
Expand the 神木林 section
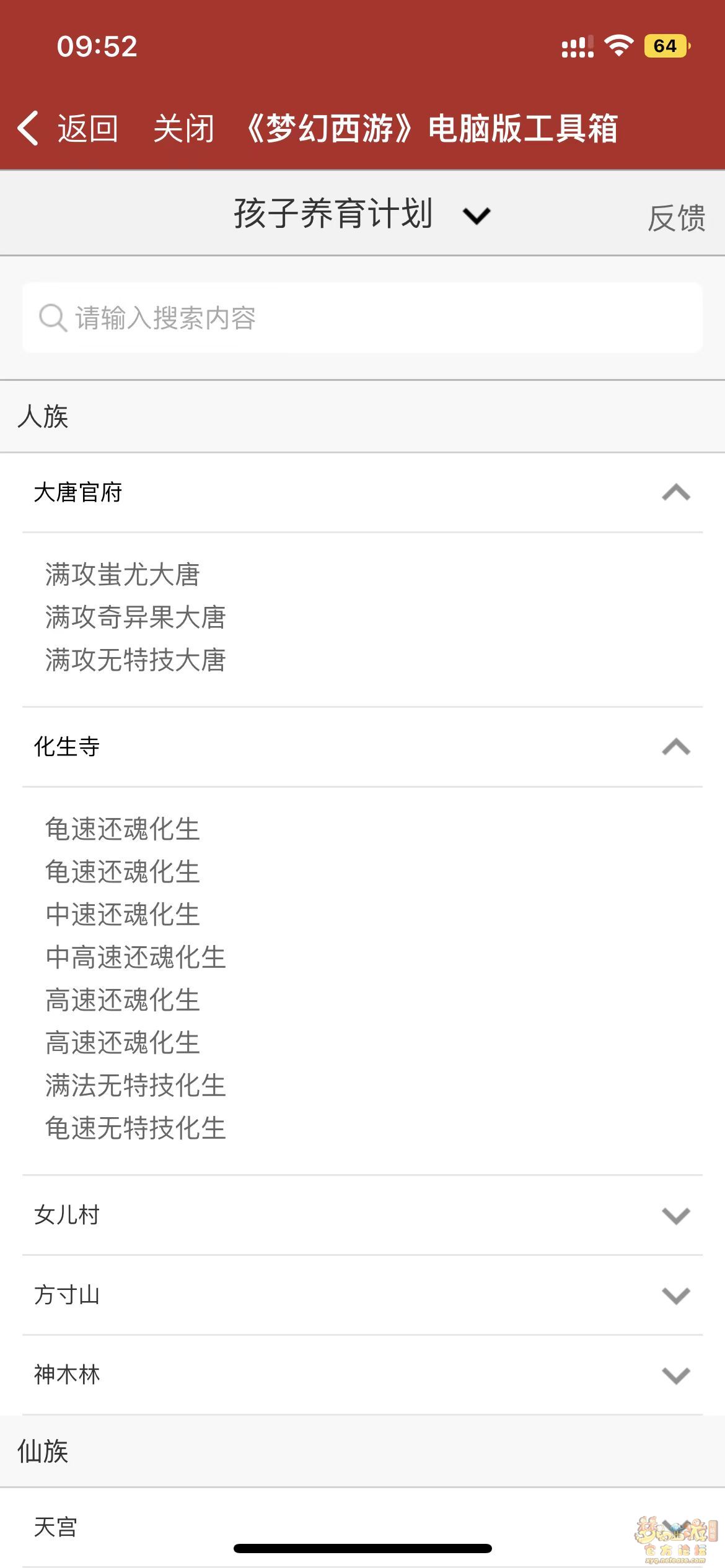(x=362, y=1375)
